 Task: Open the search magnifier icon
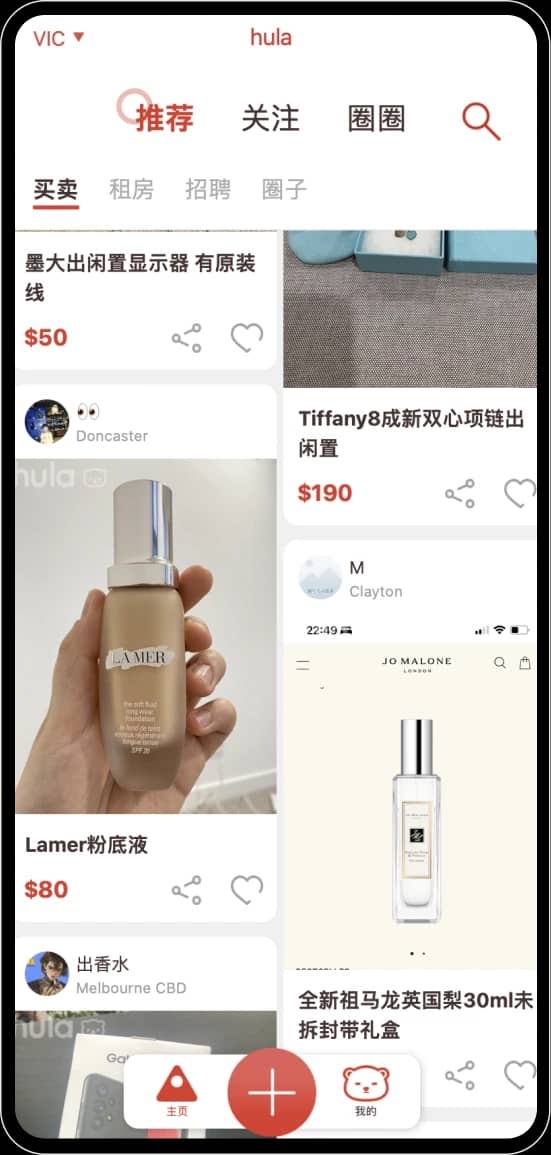[x=481, y=121]
